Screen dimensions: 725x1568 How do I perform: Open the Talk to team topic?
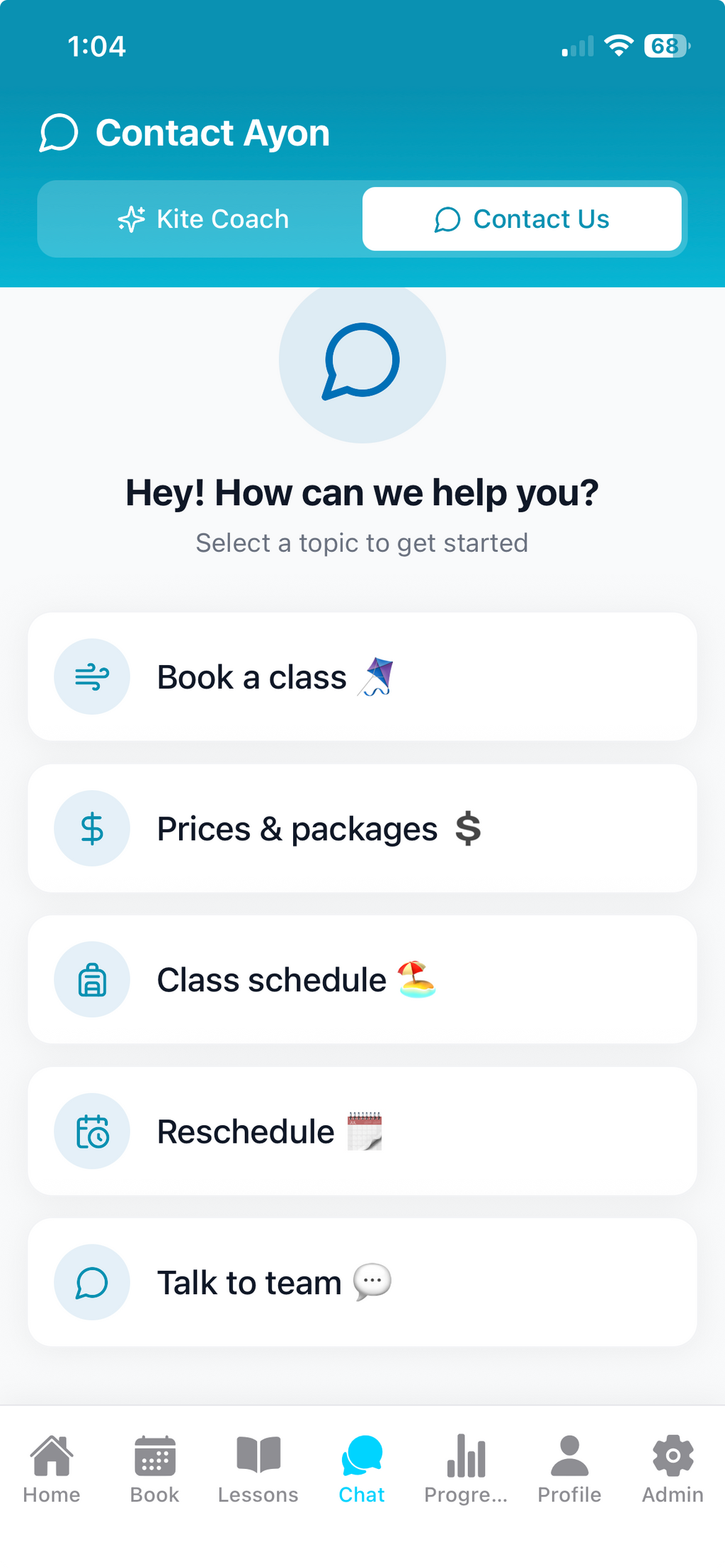point(362,1281)
